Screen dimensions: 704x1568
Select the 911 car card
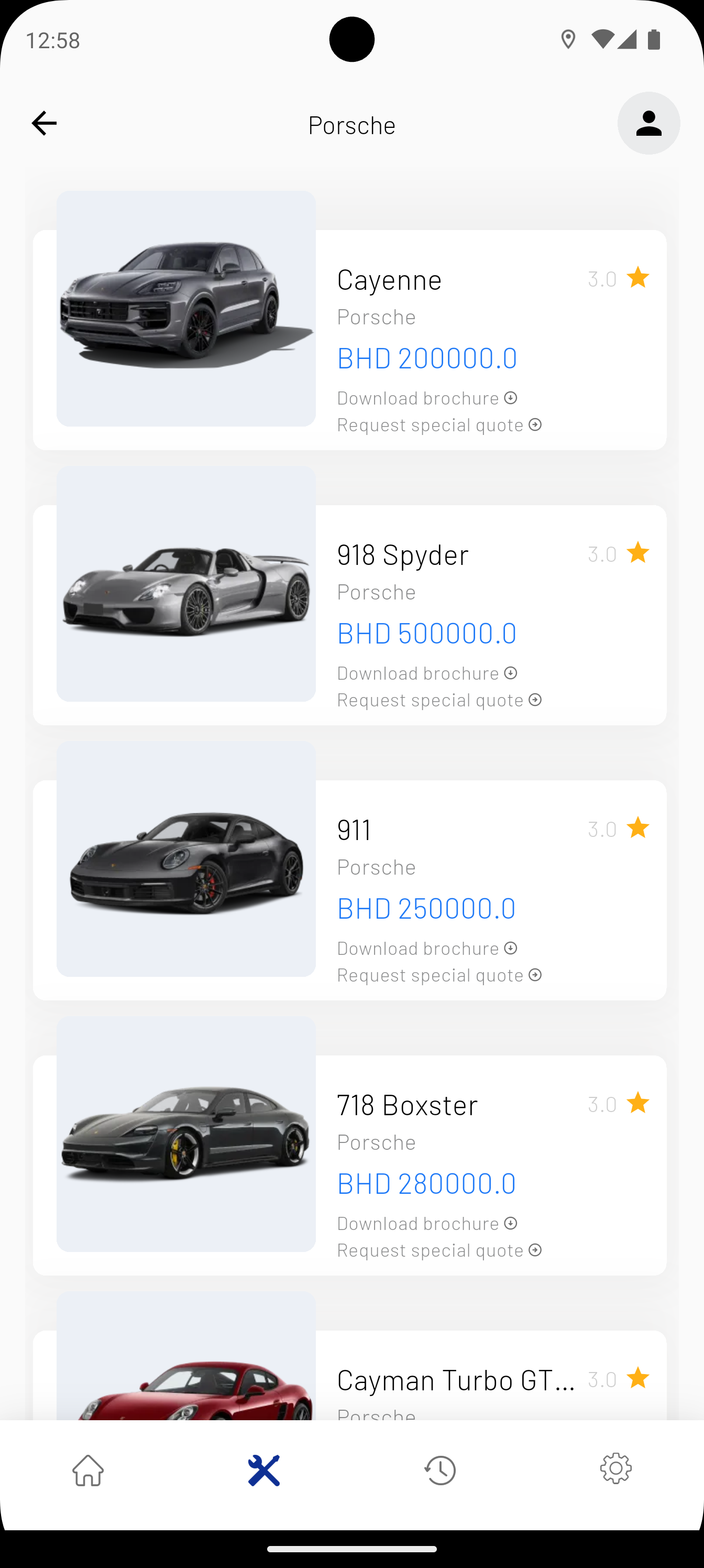point(354,830)
